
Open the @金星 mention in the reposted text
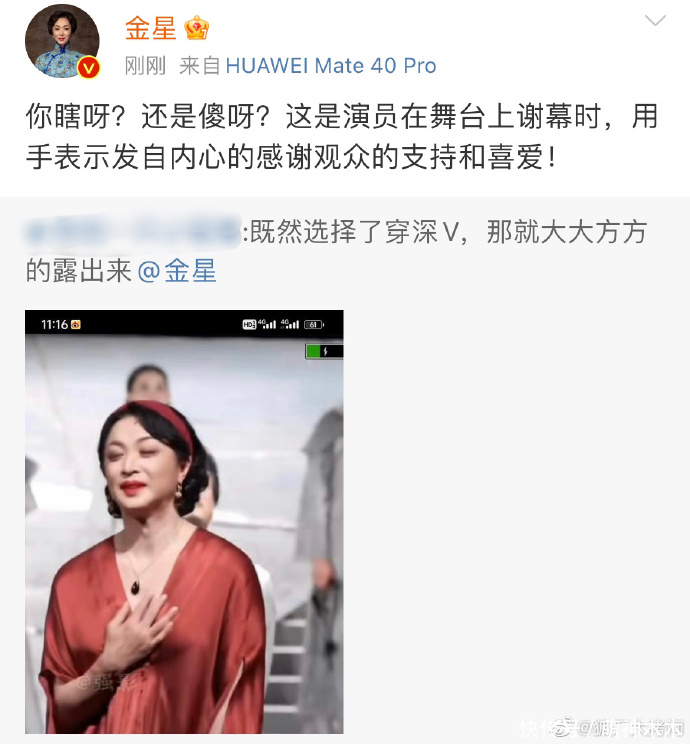(177, 272)
